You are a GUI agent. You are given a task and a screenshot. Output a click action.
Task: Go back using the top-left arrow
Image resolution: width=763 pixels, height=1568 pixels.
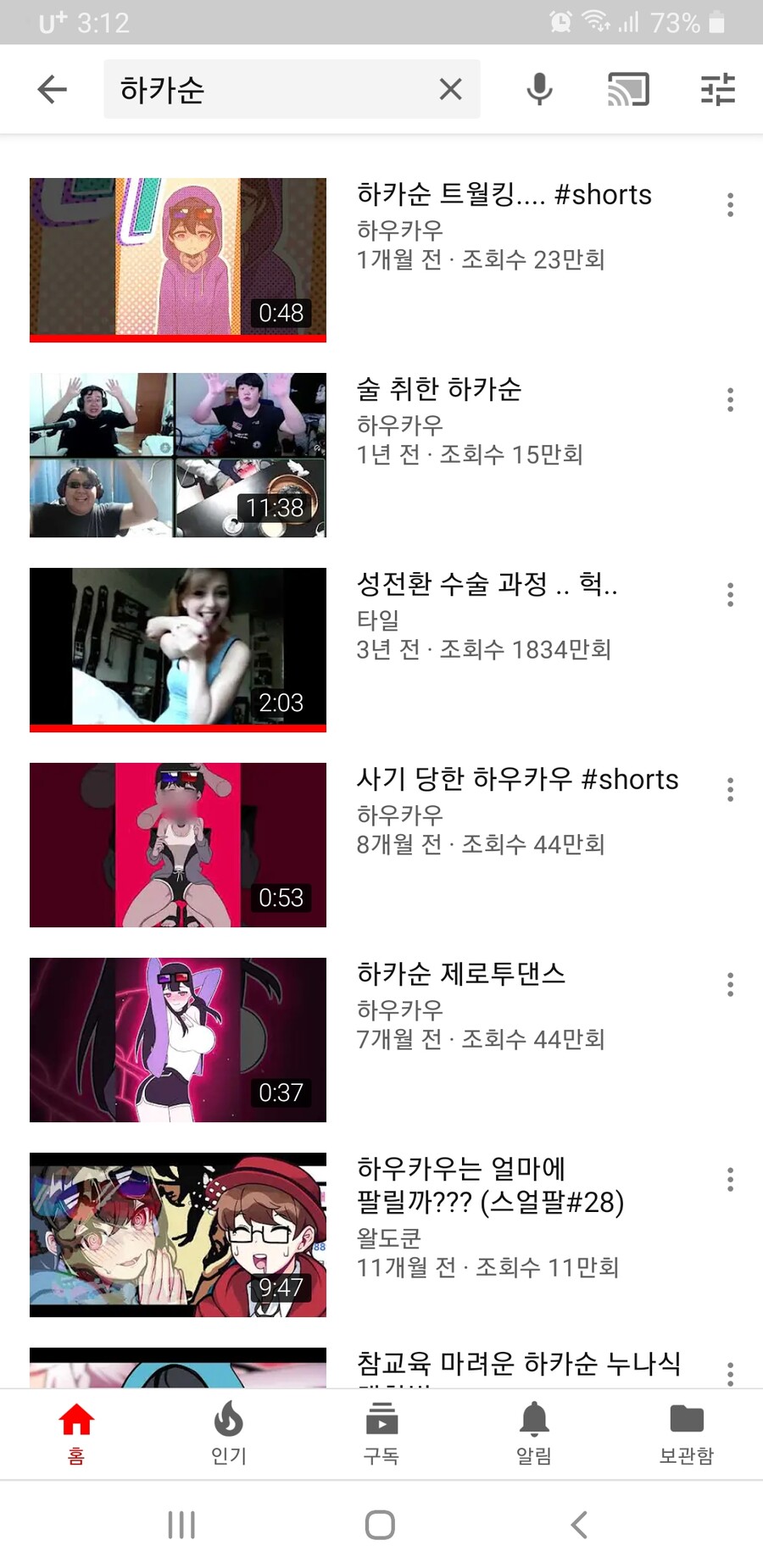click(x=52, y=89)
